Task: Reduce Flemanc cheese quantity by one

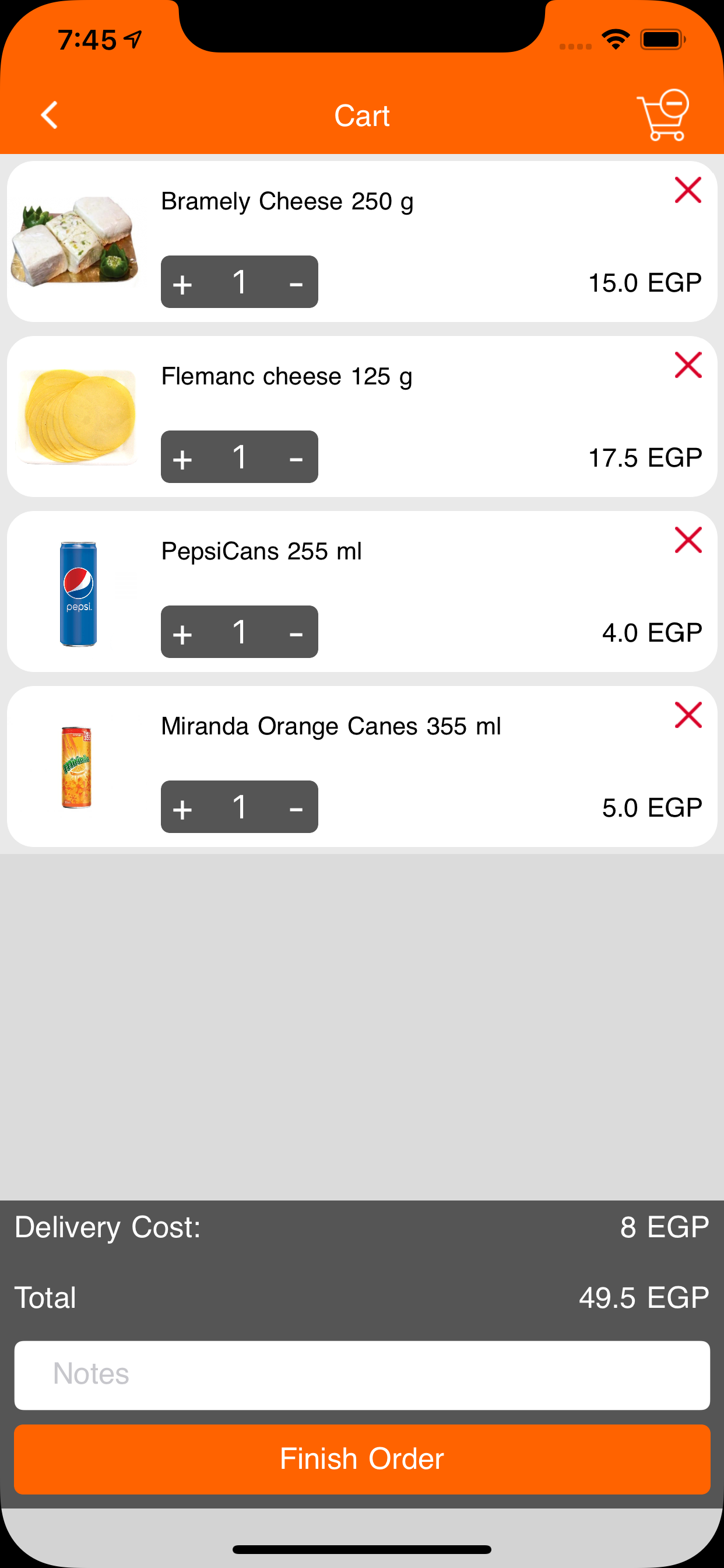Action: coord(296,458)
